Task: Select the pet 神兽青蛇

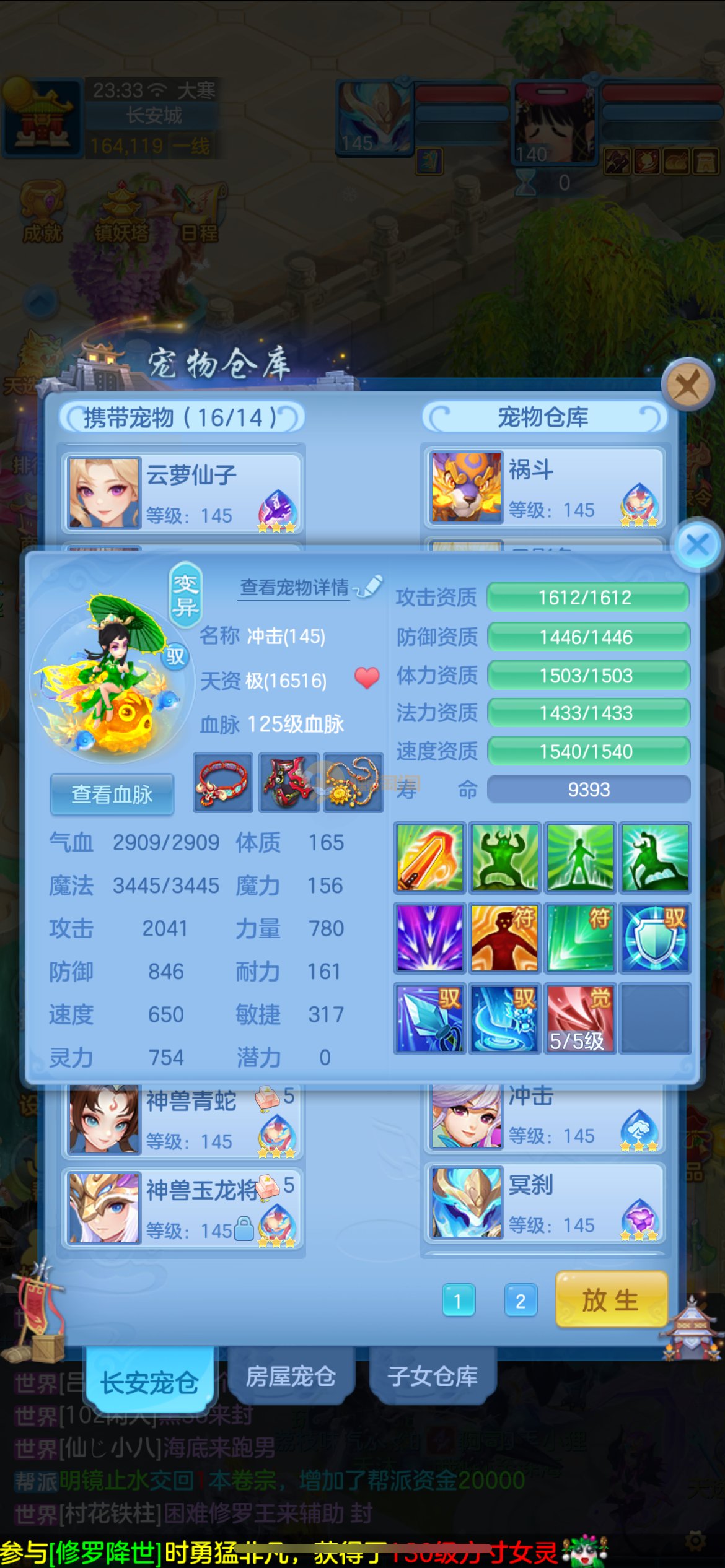Action: 182,1121
